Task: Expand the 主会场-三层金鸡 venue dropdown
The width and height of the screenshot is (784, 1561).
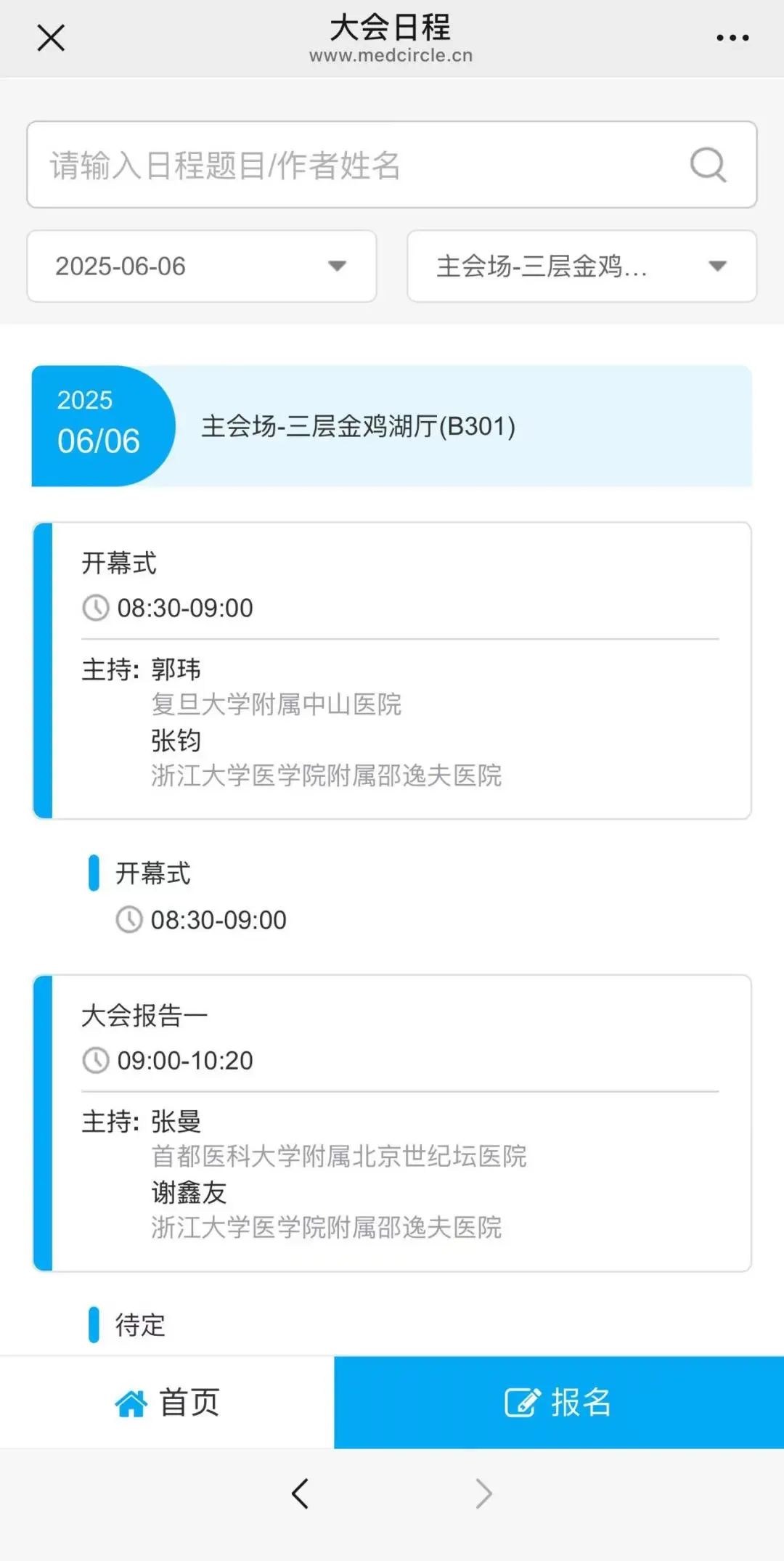Action: (582, 266)
